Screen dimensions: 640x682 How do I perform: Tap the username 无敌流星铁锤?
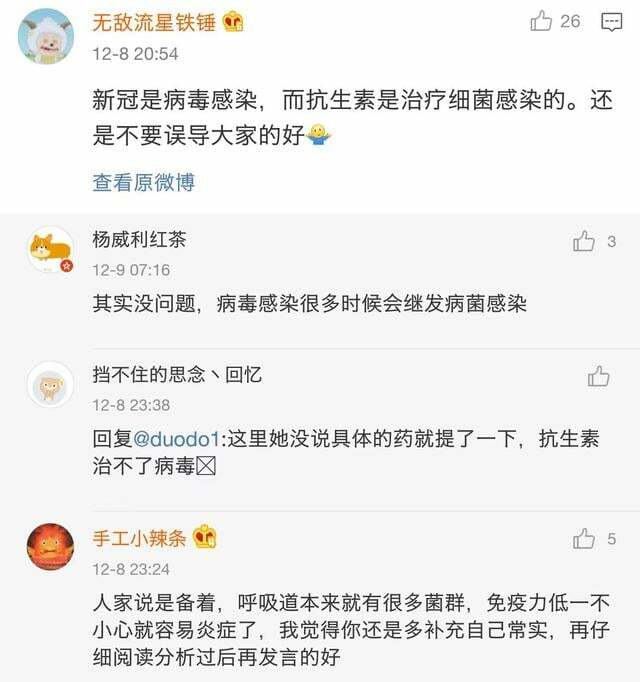pyautogui.click(x=153, y=24)
